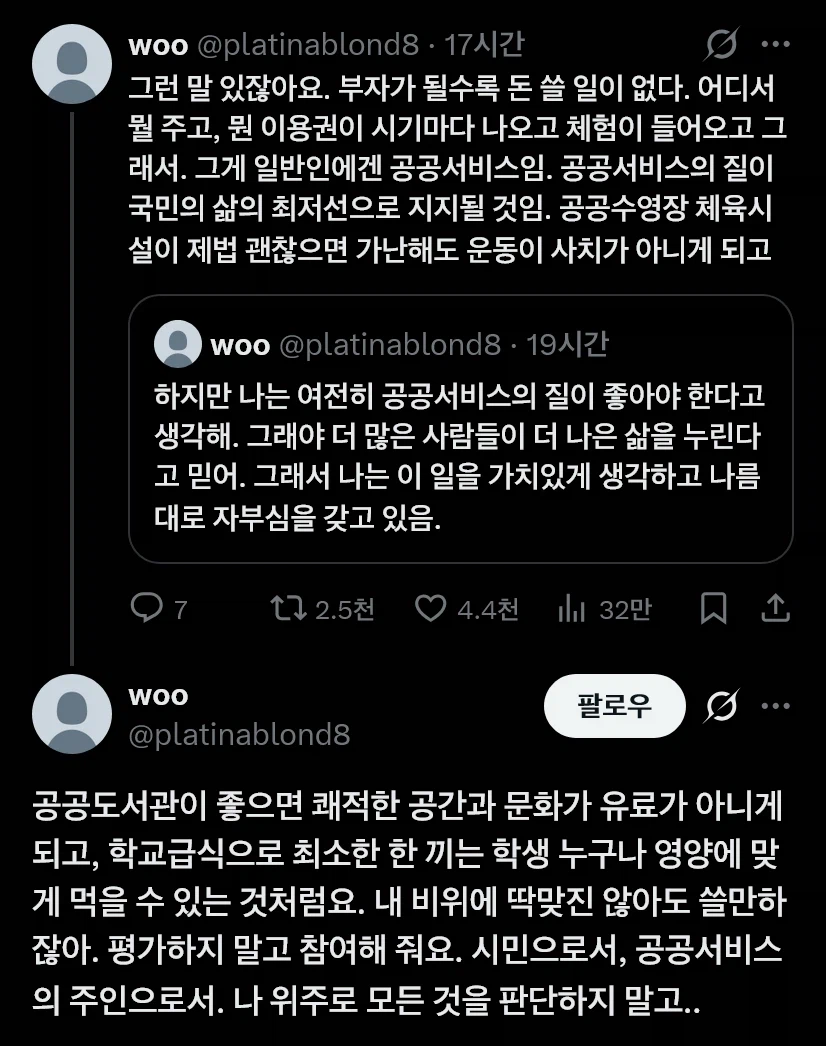Select the 17시간 timestamp link

click(494, 44)
